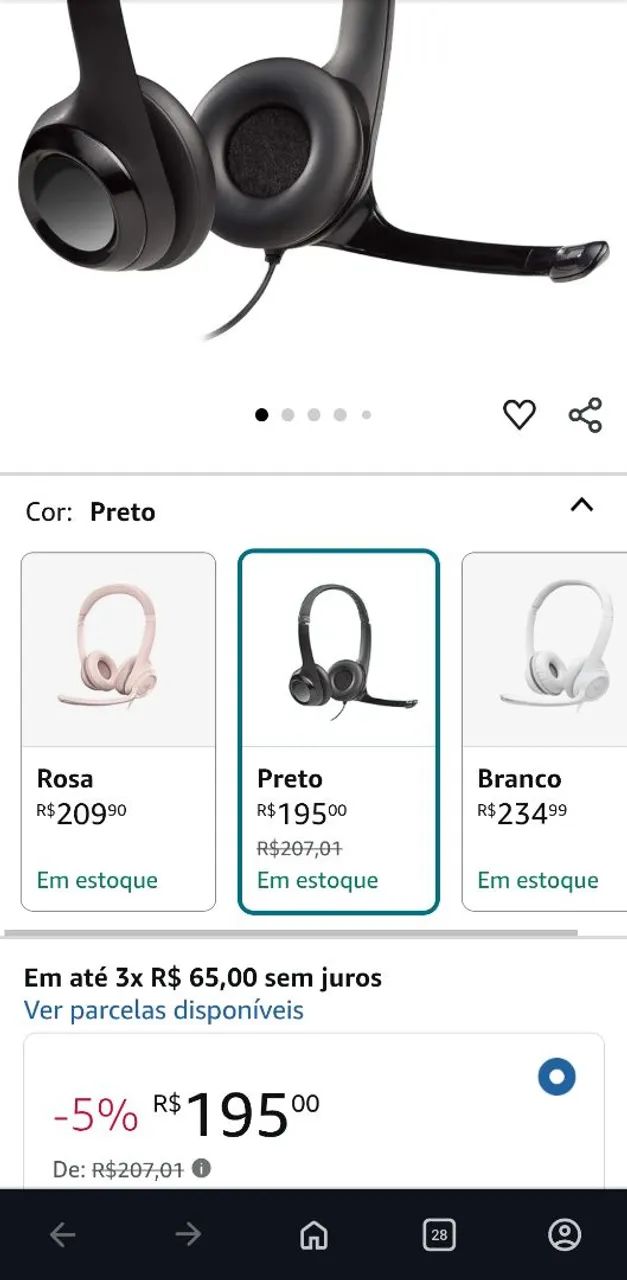Image resolution: width=627 pixels, height=1280 pixels.
Task: Open the browser home page
Action: point(314,1235)
